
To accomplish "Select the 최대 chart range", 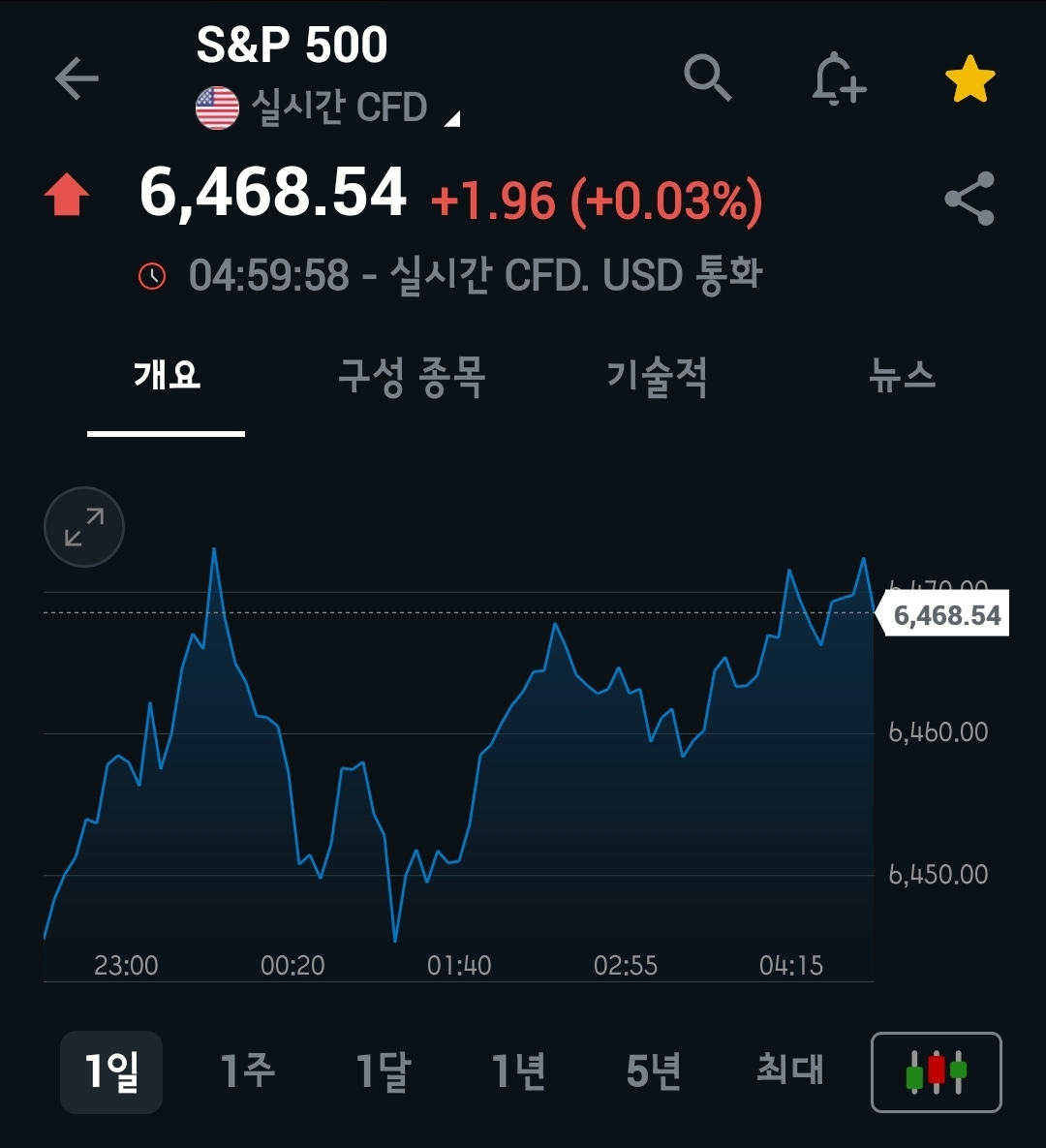I will [x=789, y=1070].
